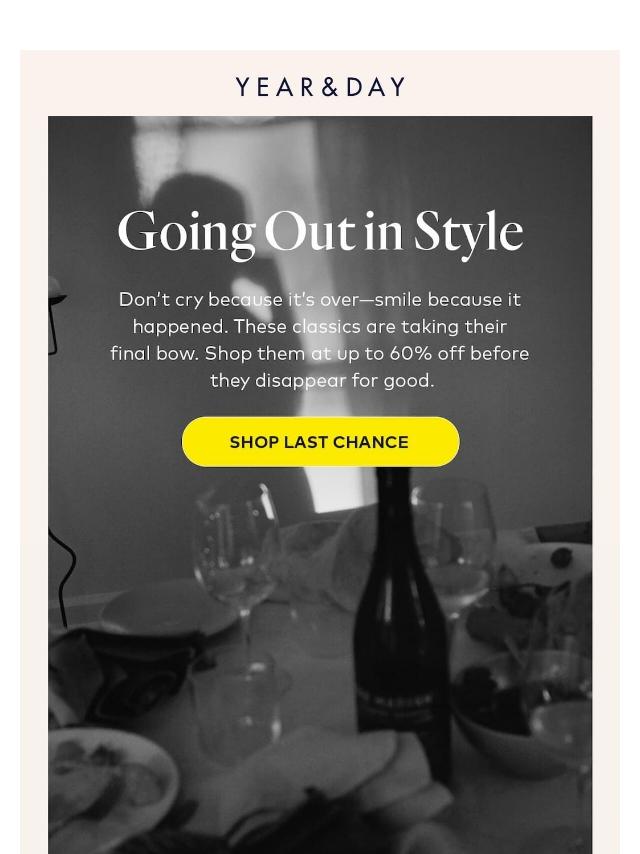
Task: Tap the Shop Last Chance button
Action: (320, 442)
